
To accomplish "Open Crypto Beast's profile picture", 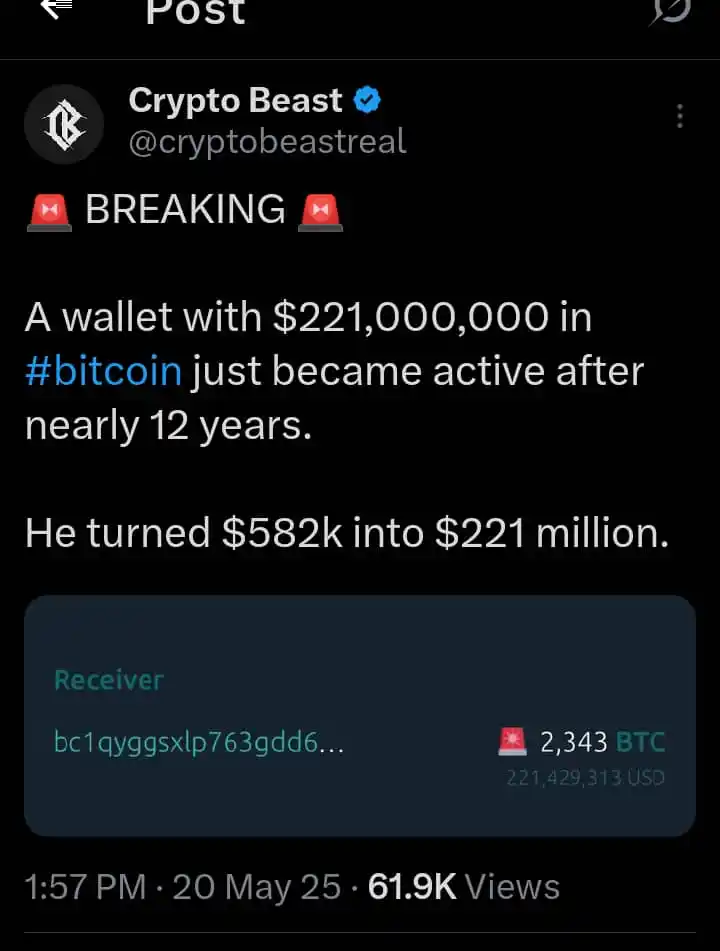I will point(64,124).
